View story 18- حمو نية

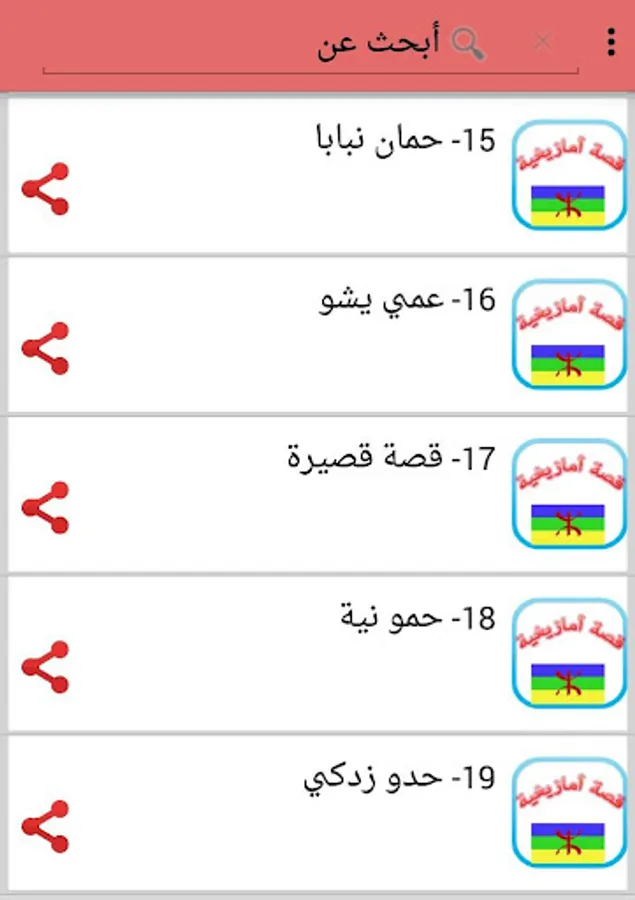click(418, 618)
